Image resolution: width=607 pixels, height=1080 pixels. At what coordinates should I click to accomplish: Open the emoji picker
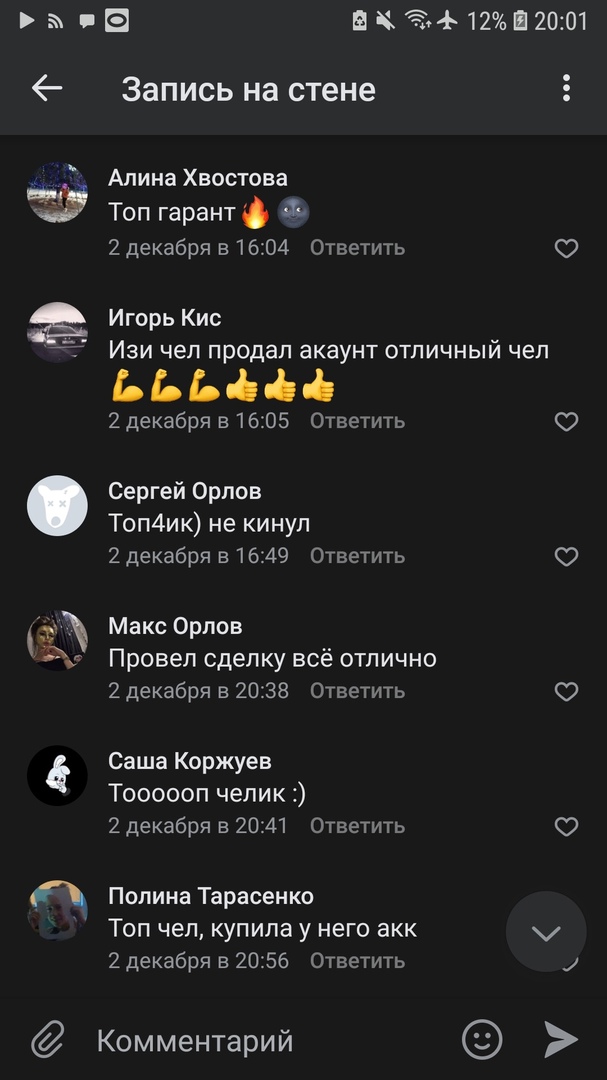point(482,1040)
